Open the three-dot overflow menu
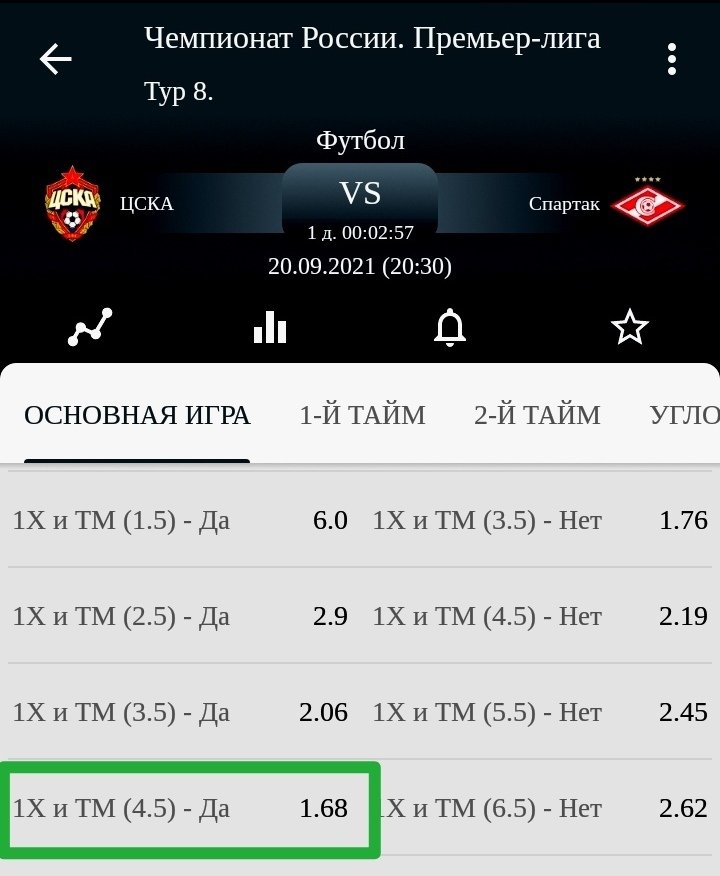 coord(672,61)
